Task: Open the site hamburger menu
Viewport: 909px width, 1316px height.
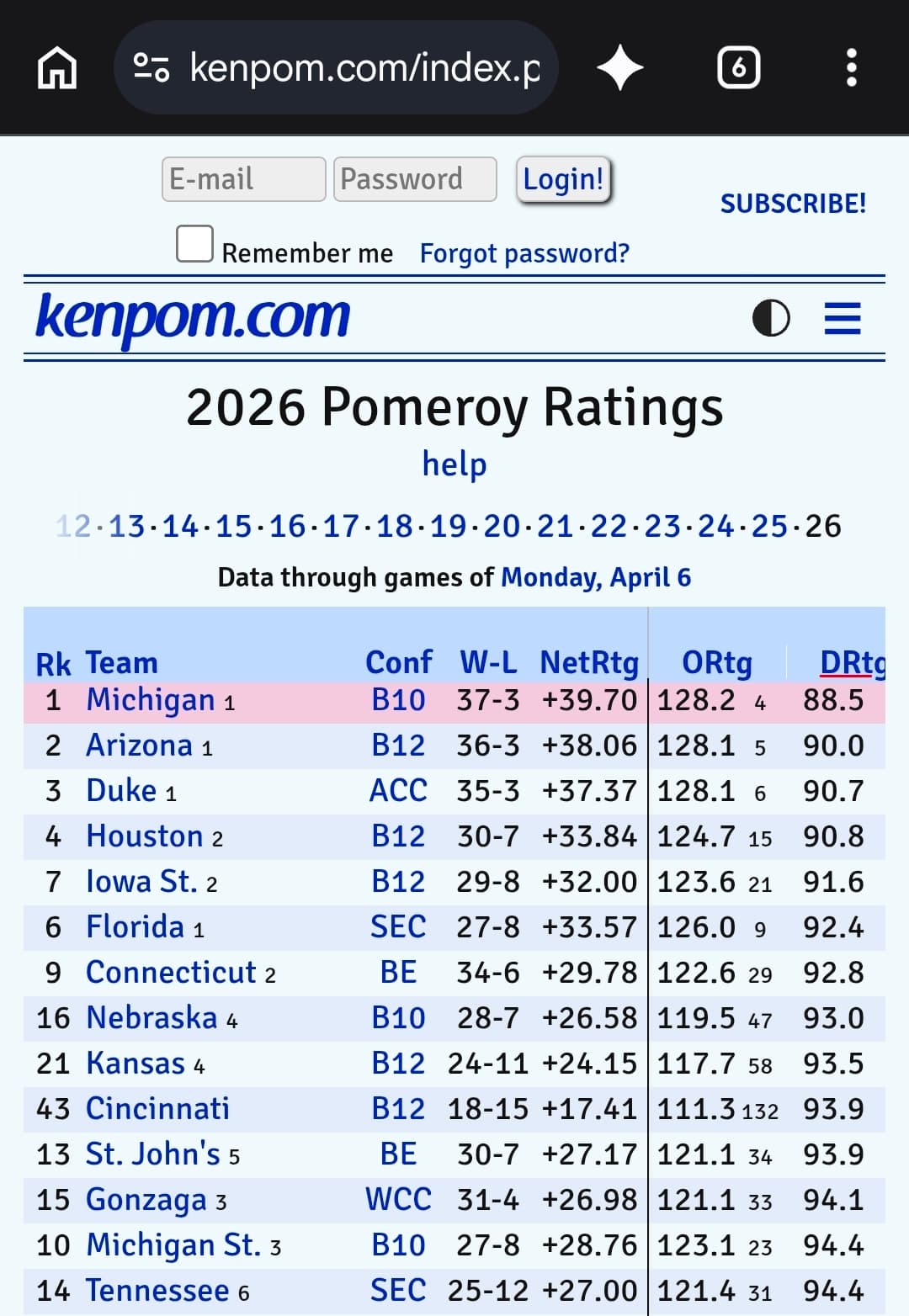Action: tap(843, 318)
